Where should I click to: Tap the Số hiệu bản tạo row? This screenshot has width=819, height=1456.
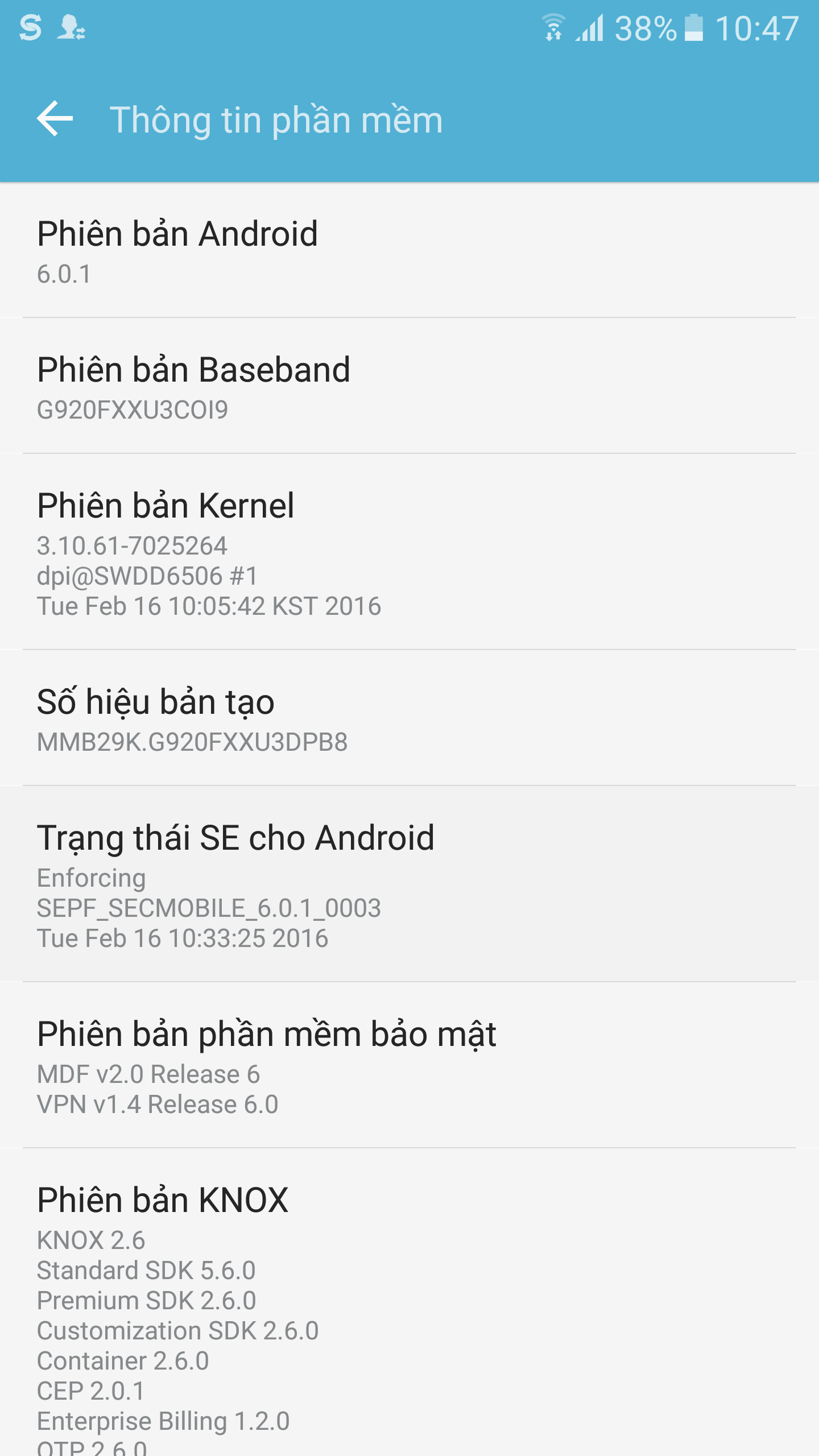pos(409,718)
